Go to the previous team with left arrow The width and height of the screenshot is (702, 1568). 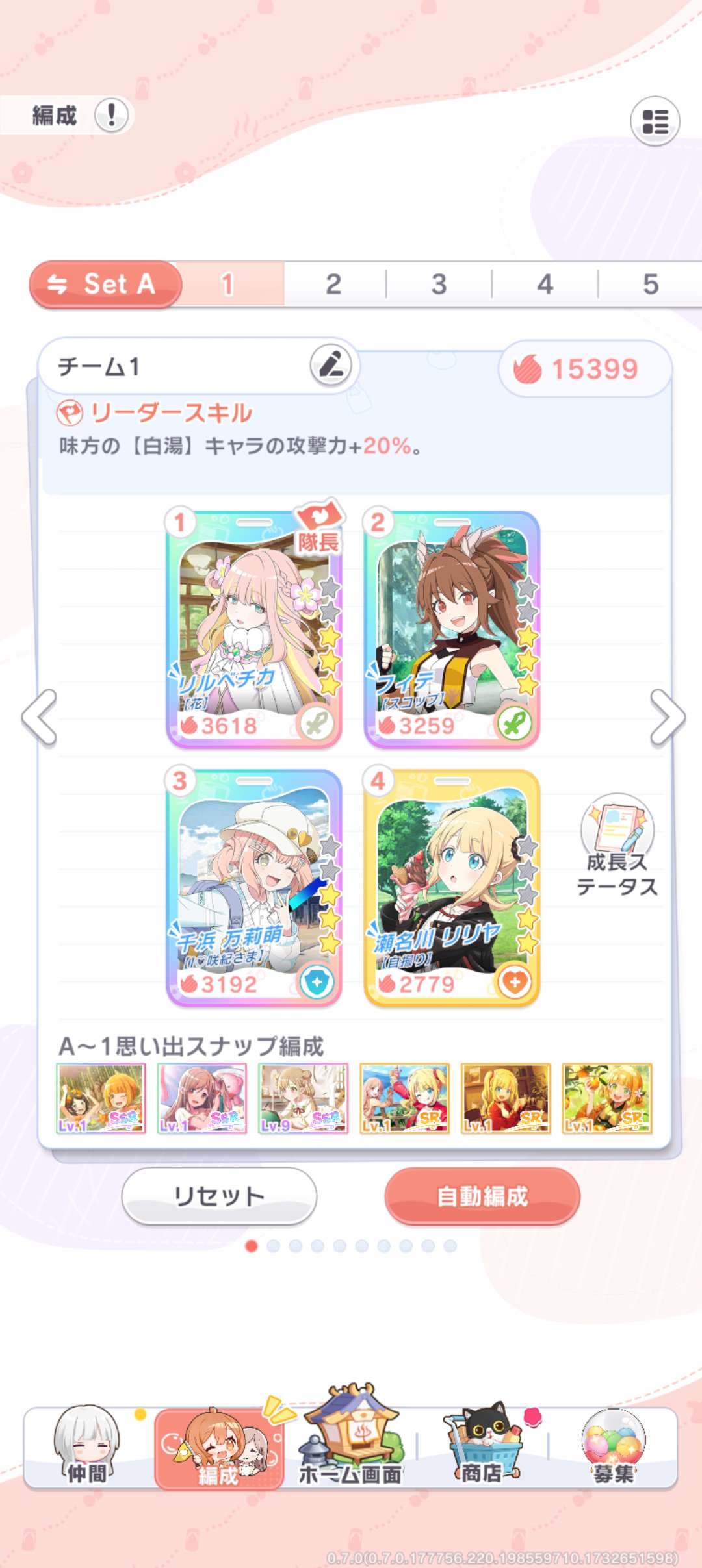pyautogui.click(x=40, y=717)
